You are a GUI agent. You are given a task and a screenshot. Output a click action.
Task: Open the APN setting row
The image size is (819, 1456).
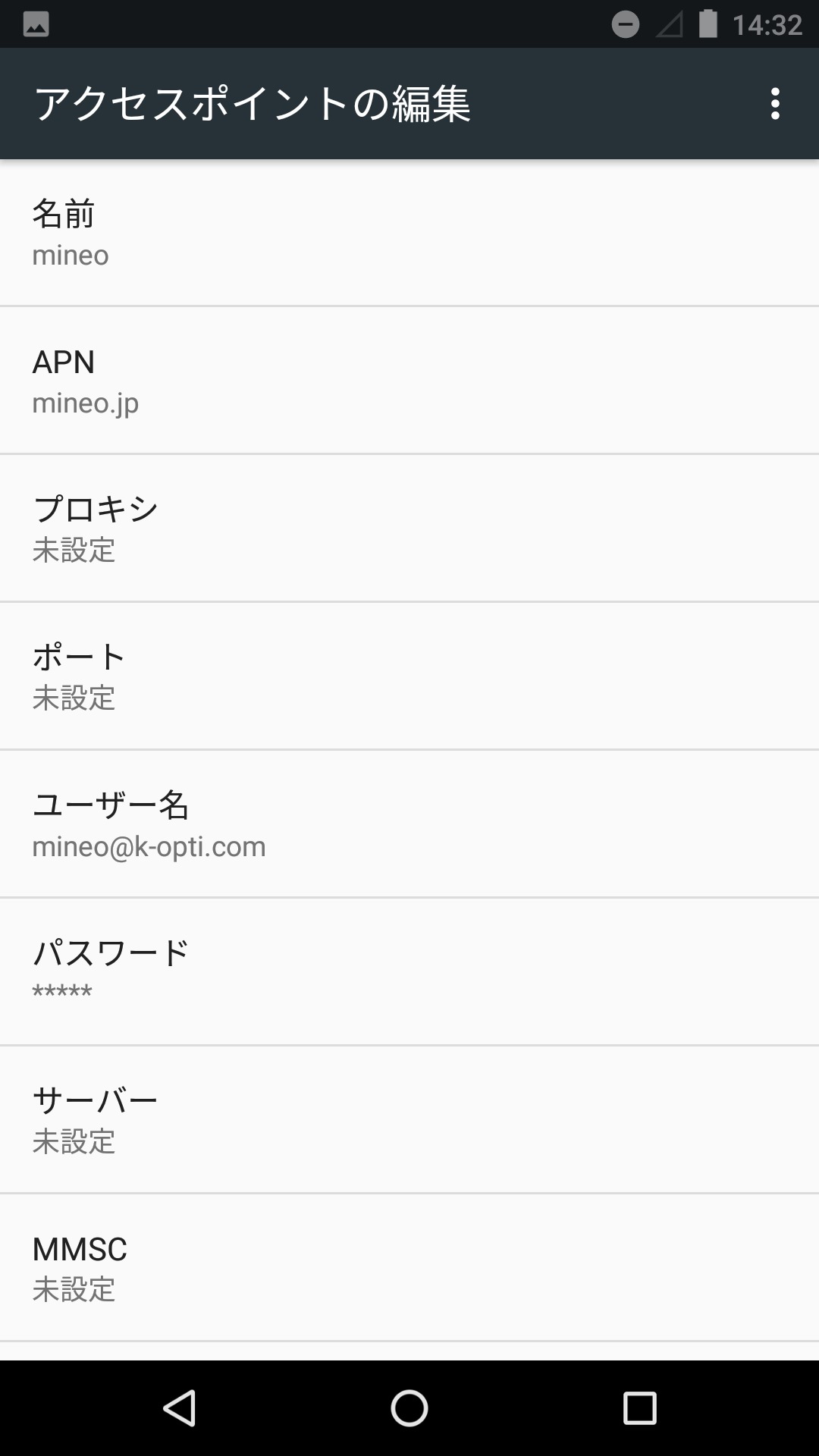coord(409,381)
